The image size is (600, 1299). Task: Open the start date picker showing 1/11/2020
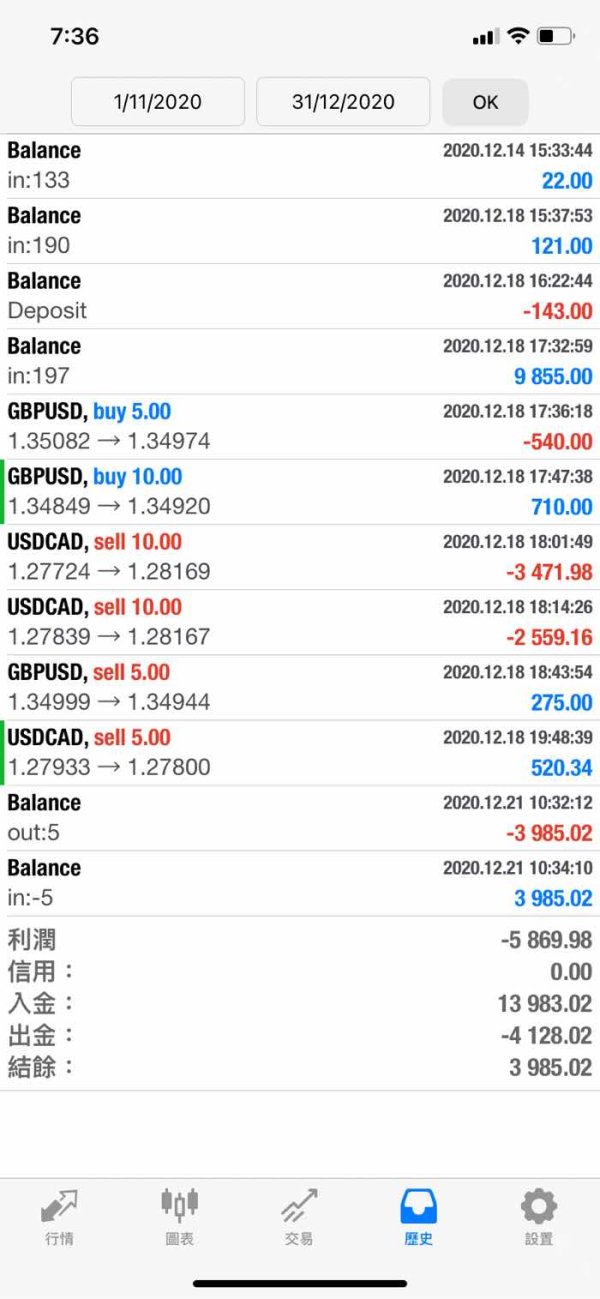[158, 102]
